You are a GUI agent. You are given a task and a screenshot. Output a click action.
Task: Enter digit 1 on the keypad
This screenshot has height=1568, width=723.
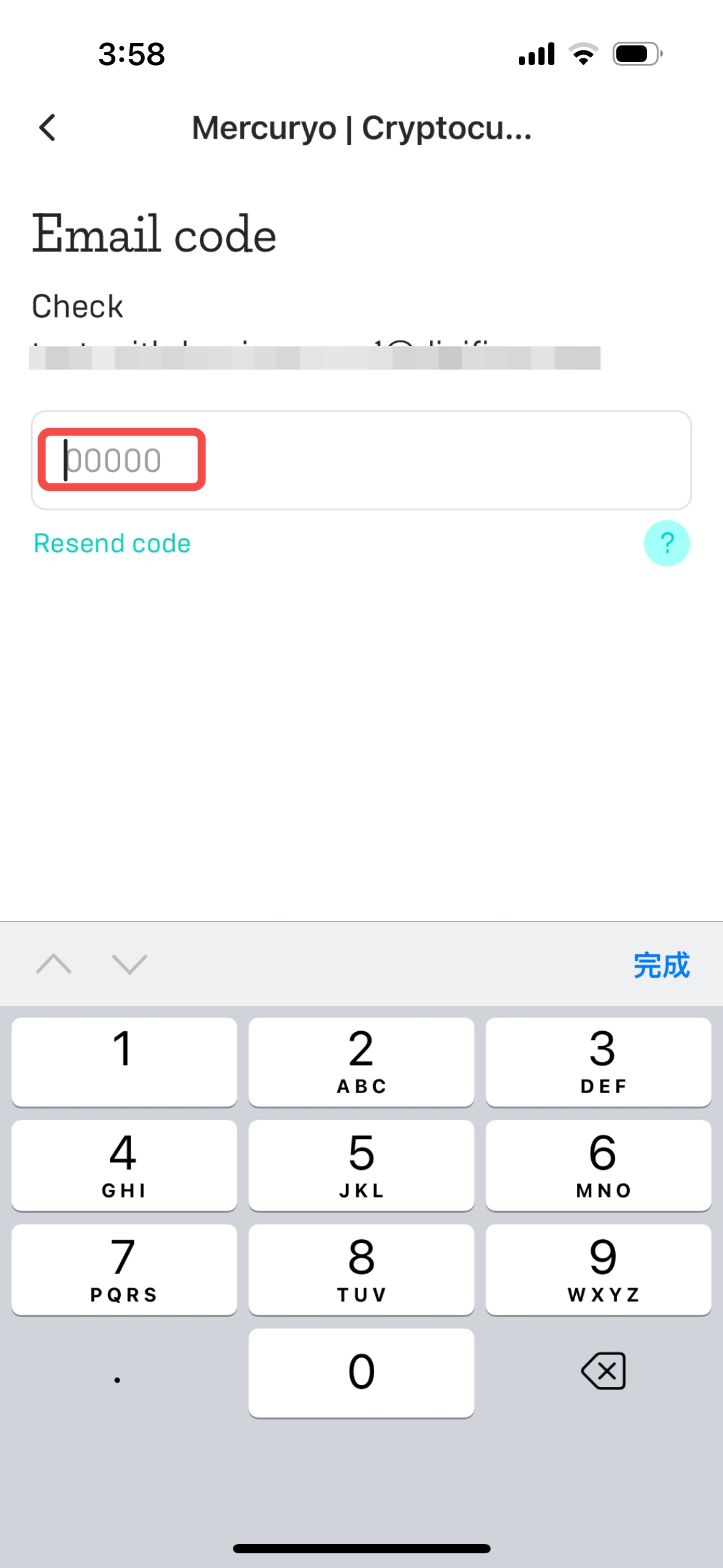click(x=124, y=1062)
